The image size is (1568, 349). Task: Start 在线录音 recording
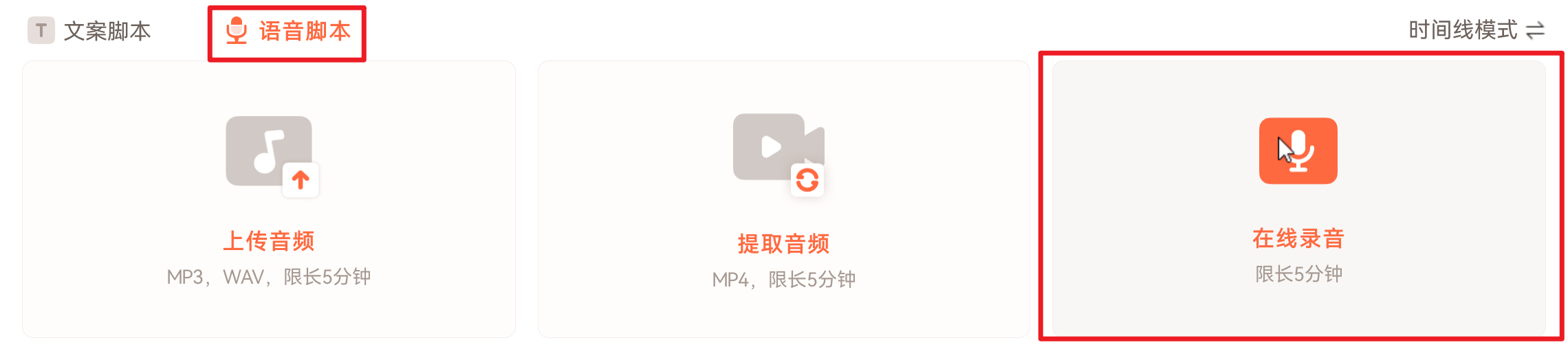point(1298,198)
